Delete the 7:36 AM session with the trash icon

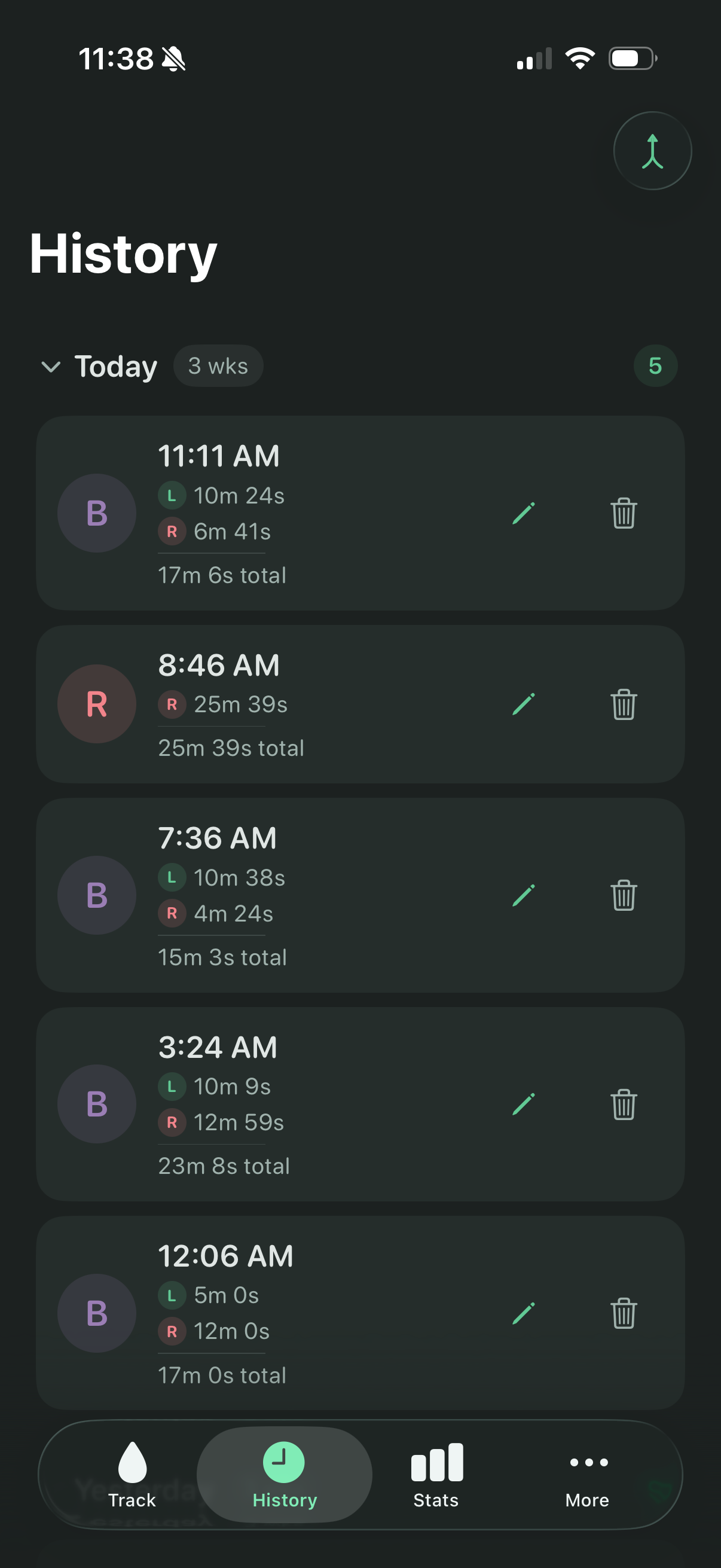coord(624,895)
